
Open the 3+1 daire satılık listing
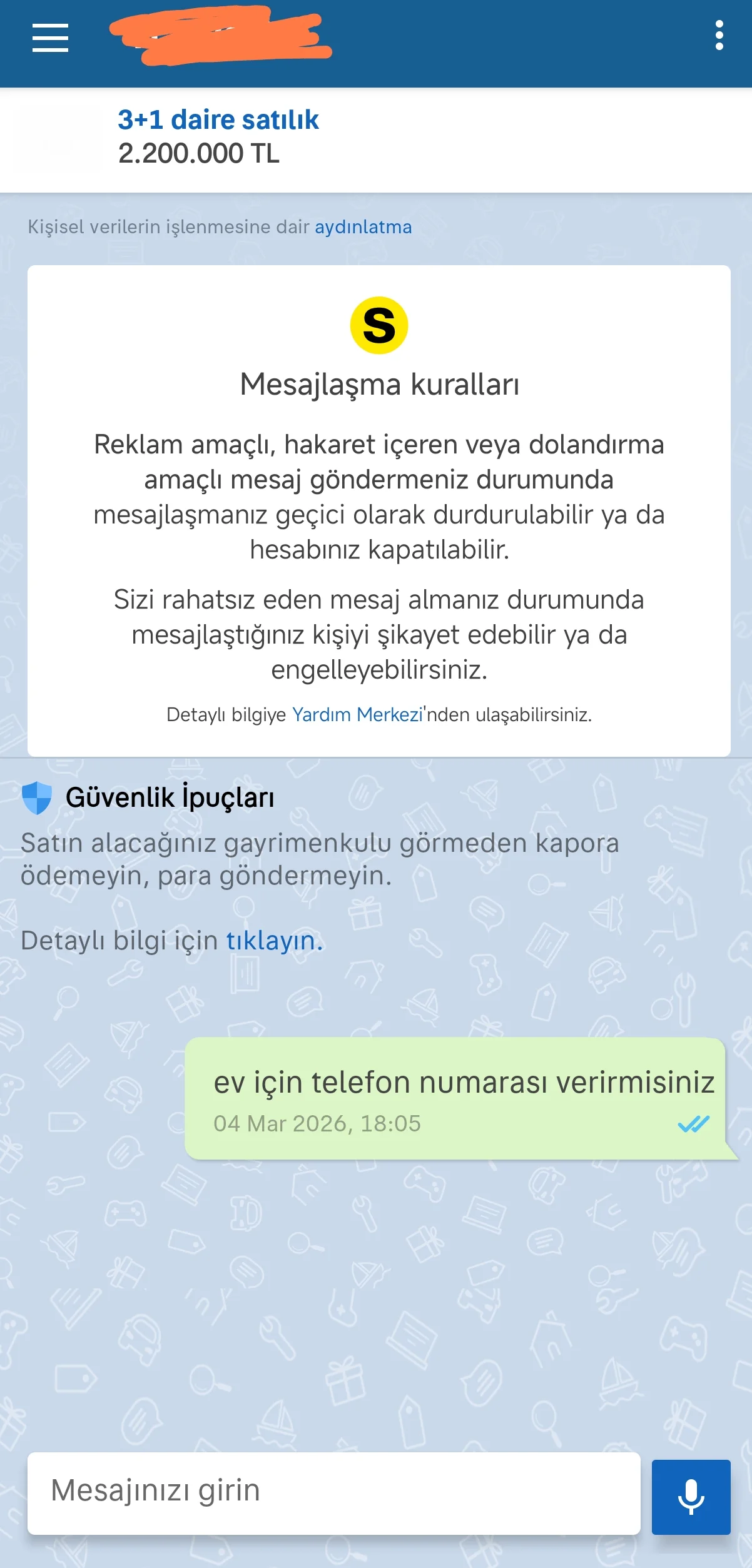pos(218,119)
